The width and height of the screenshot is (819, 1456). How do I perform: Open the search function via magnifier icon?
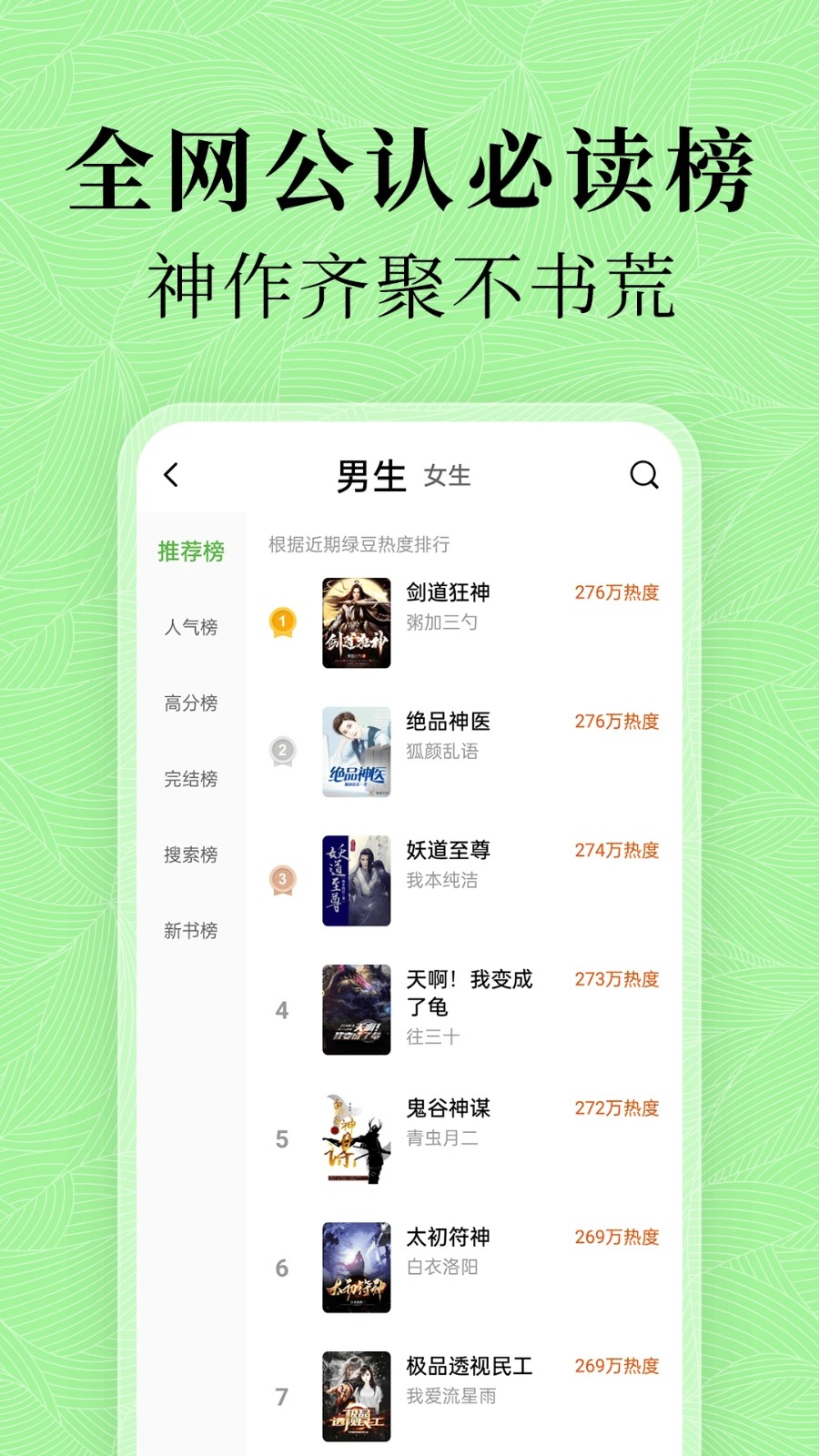645,475
